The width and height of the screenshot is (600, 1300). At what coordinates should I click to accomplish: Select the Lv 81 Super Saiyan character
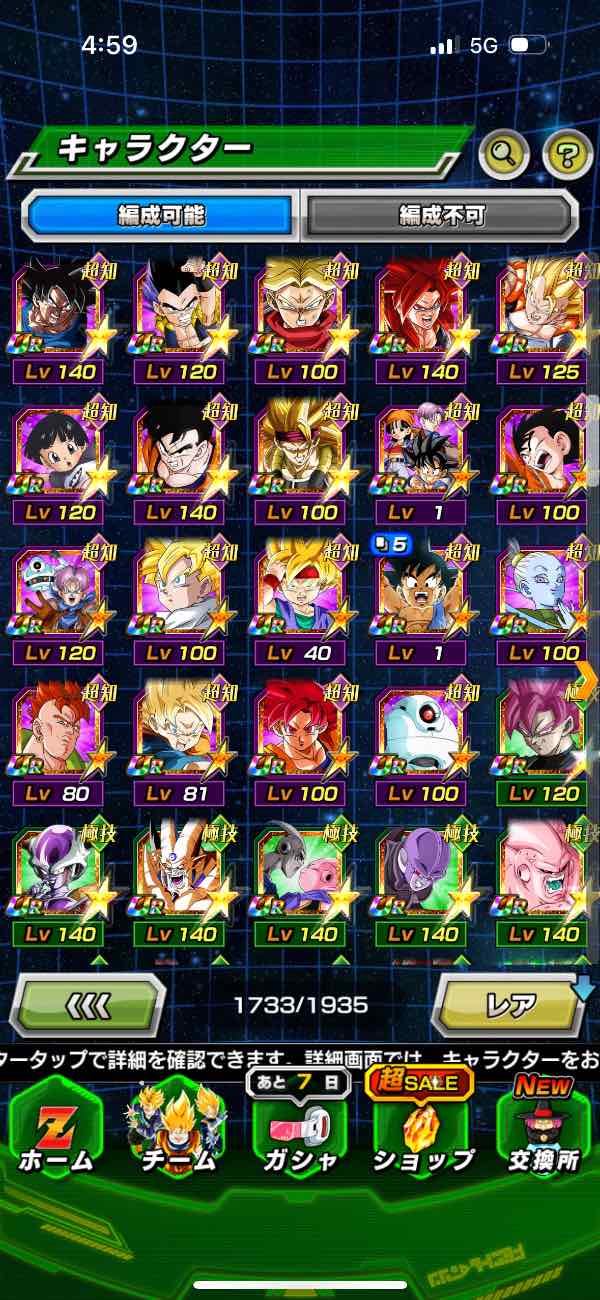coord(177,740)
